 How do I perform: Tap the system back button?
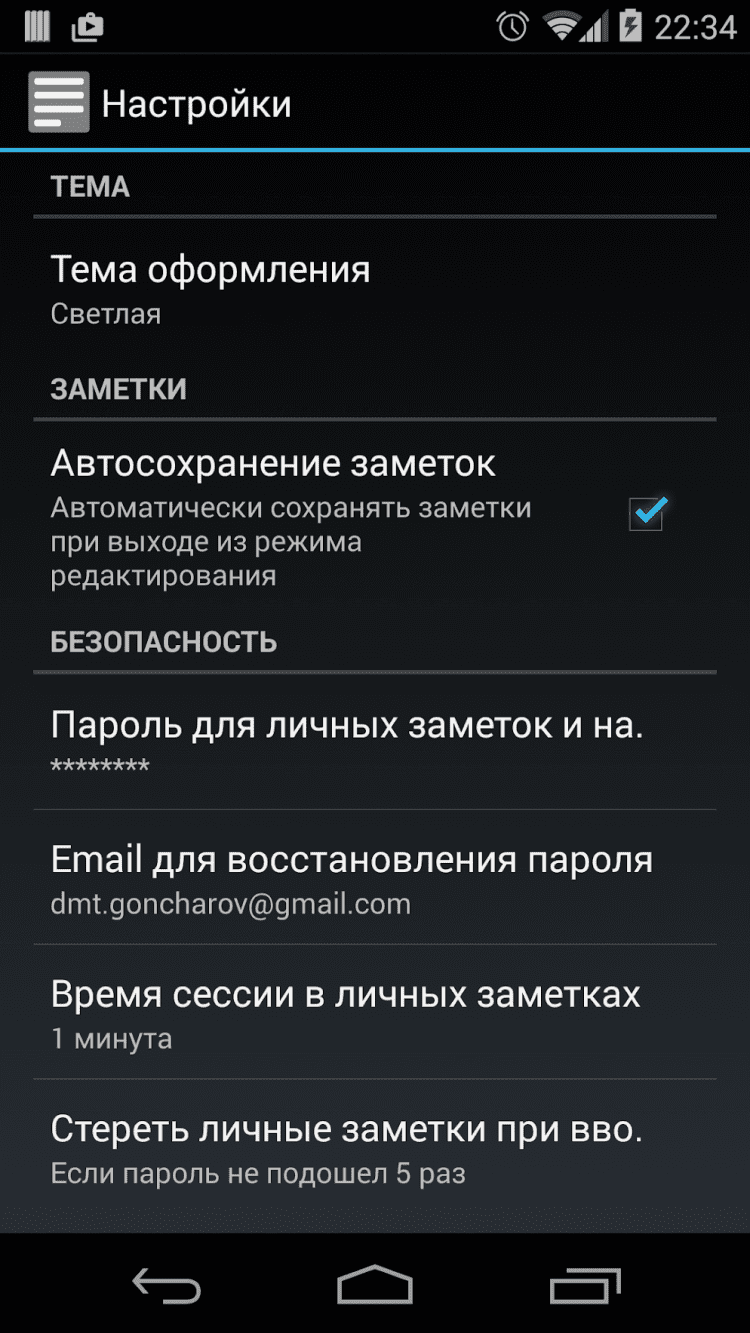[x=167, y=1285]
